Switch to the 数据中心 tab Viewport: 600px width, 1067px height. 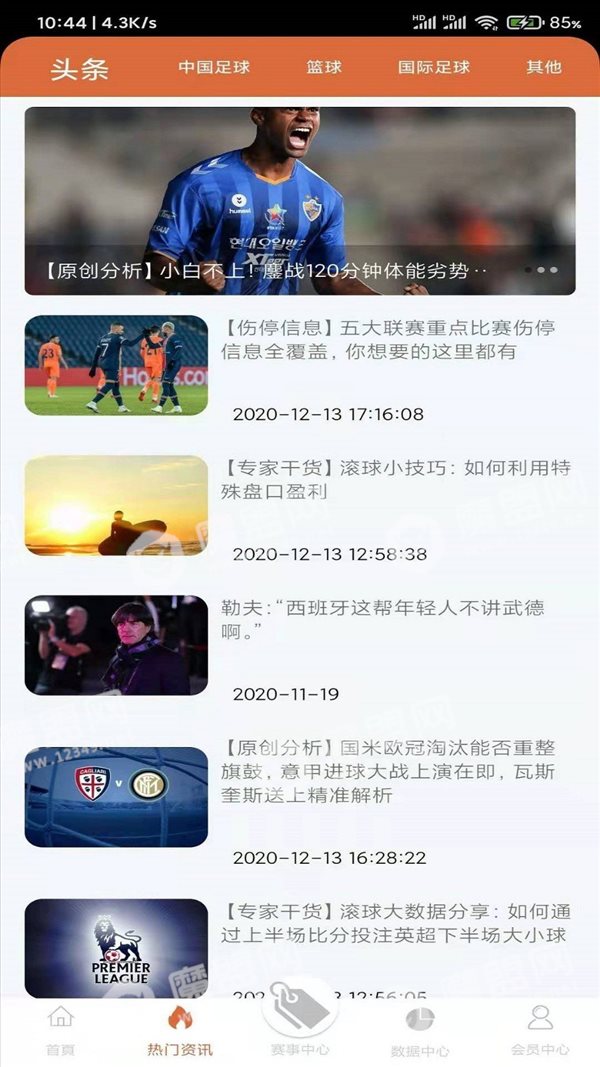[x=420, y=1029]
